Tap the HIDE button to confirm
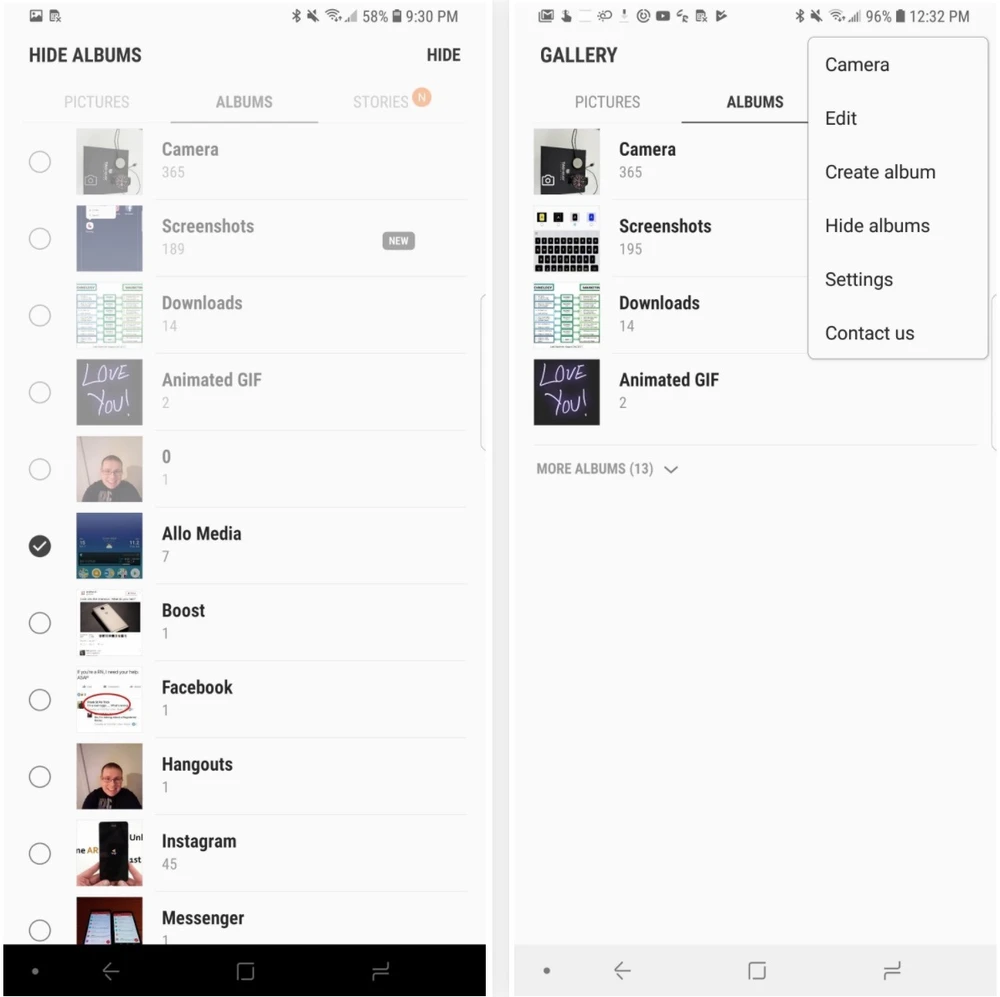The width and height of the screenshot is (1000, 997). pos(443,55)
